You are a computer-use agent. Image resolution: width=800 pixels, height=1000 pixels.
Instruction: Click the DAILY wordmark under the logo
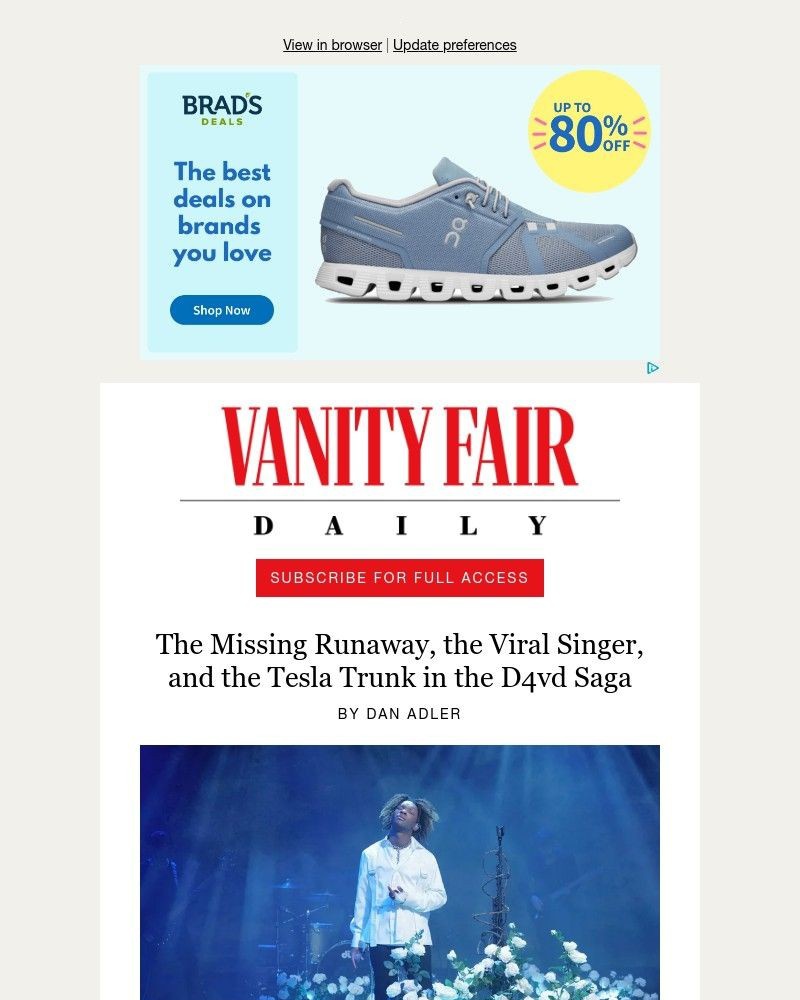coord(399,524)
